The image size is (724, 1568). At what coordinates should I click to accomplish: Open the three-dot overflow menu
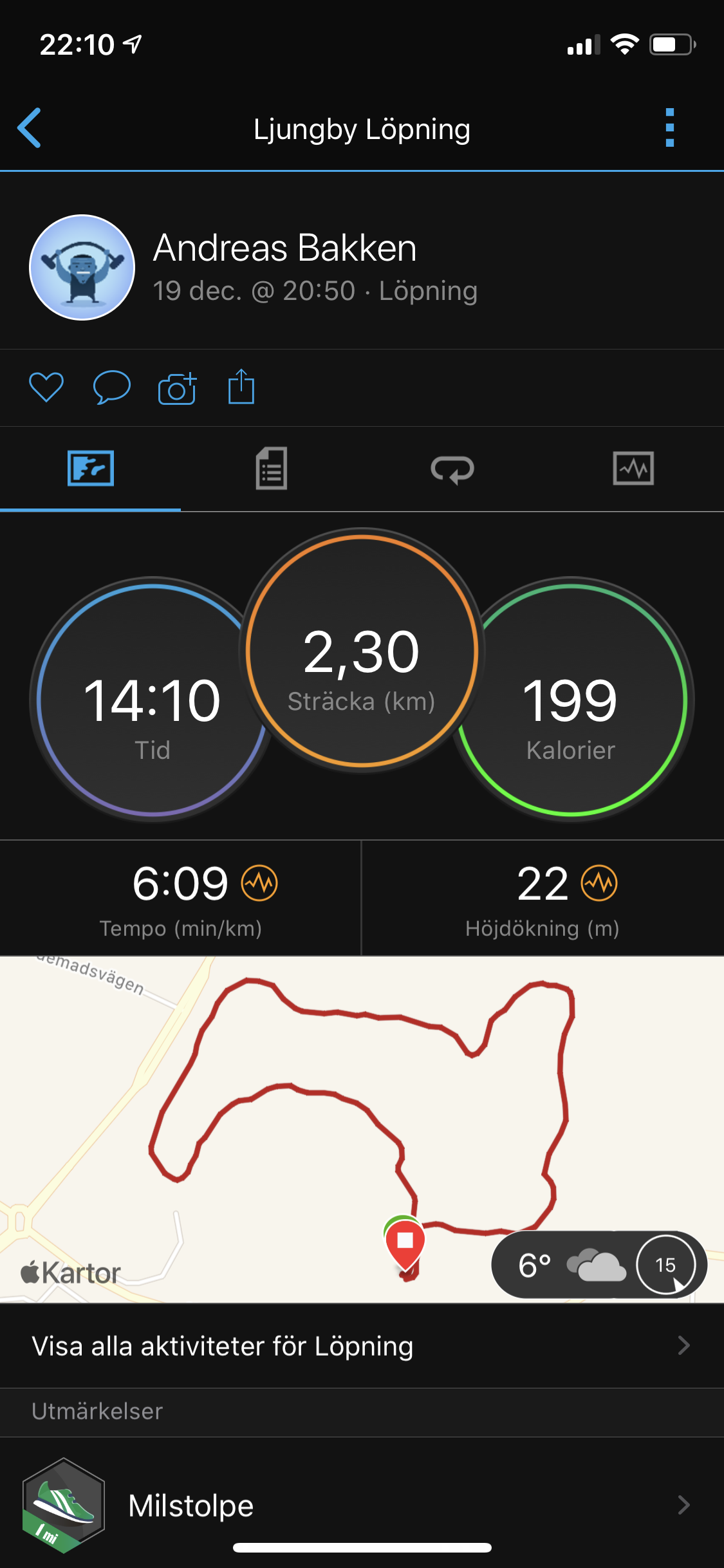669,128
